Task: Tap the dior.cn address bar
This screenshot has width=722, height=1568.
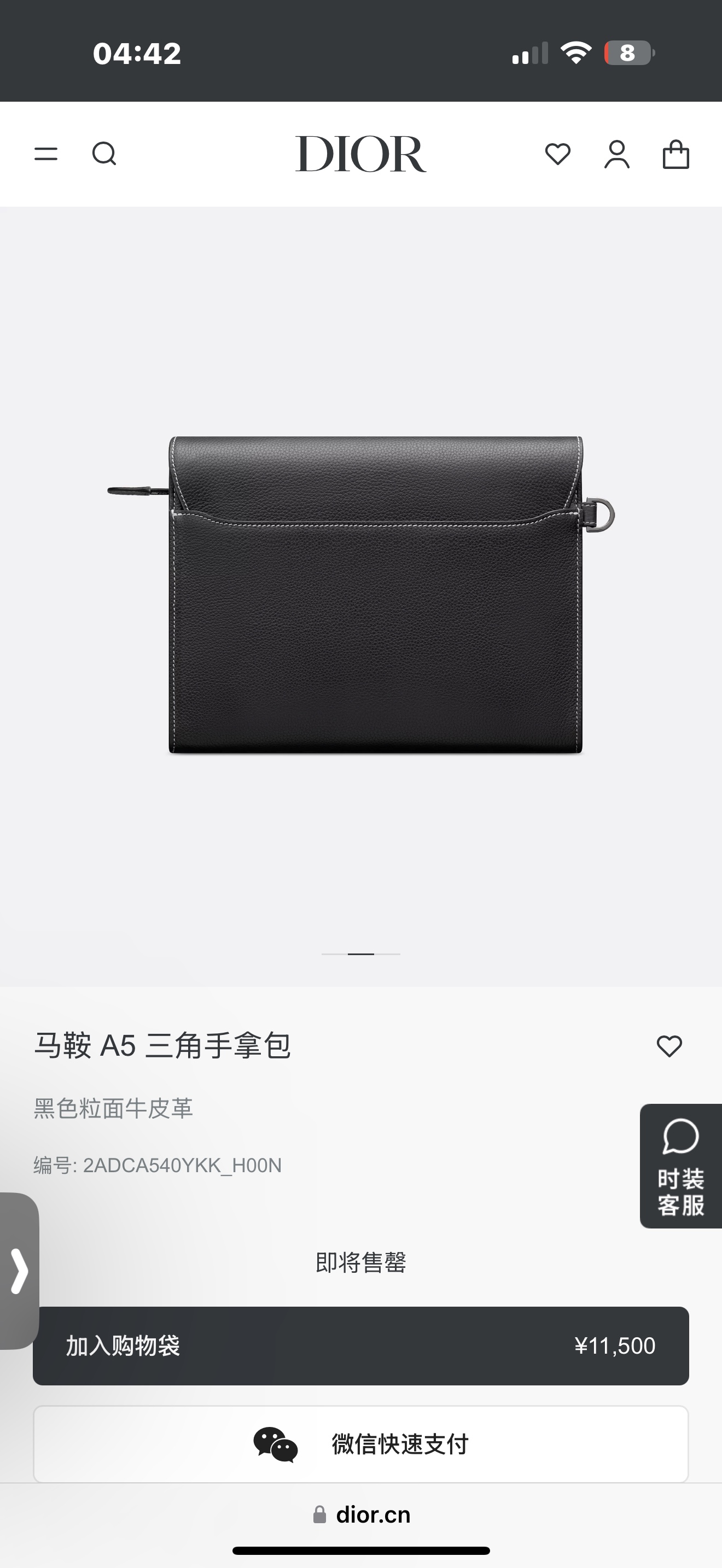Action: coord(361,1514)
